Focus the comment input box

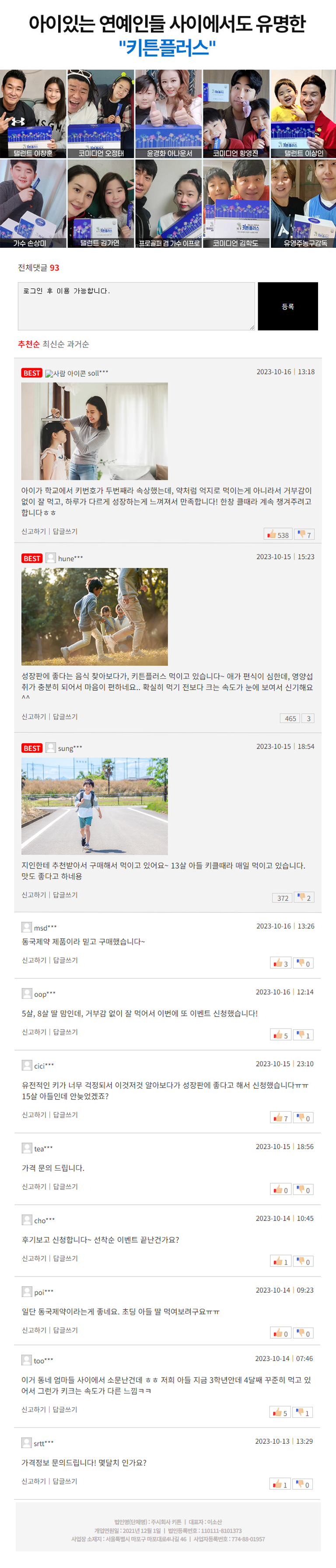136,306
